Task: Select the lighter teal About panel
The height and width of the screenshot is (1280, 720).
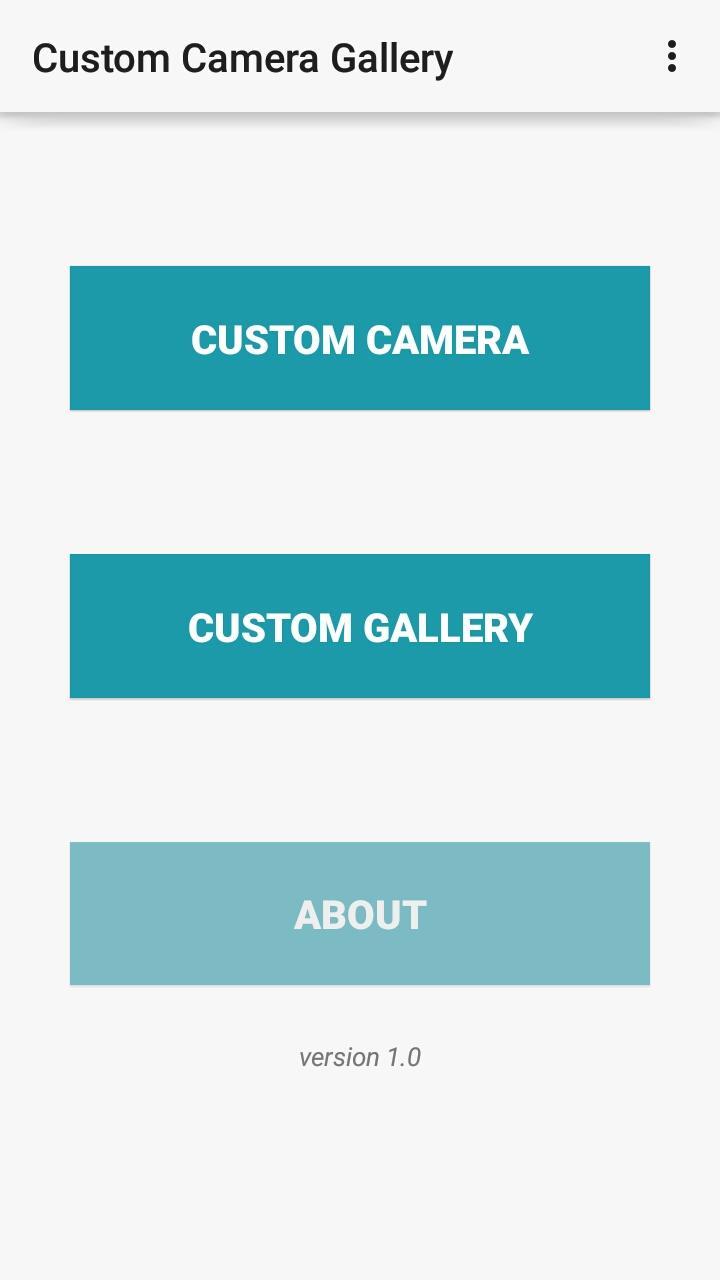Action: [x=359, y=913]
